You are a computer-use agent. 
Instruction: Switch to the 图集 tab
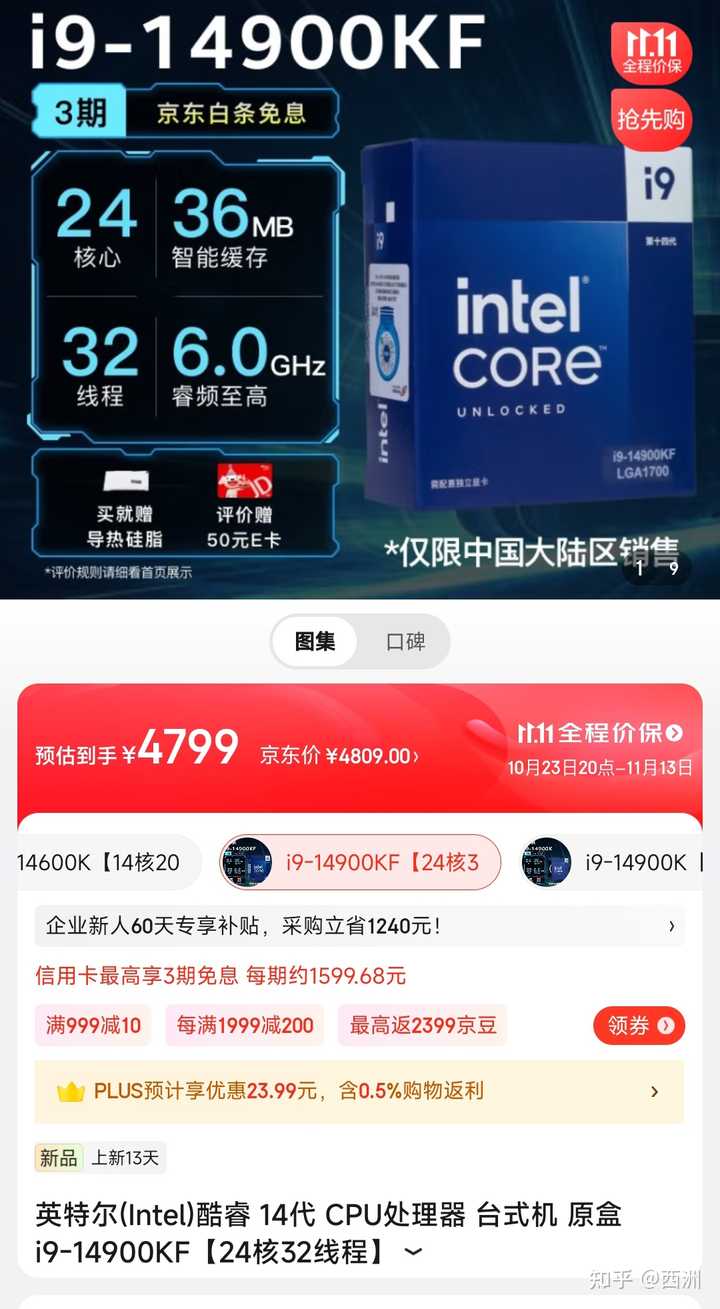click(x=314, y=643)
